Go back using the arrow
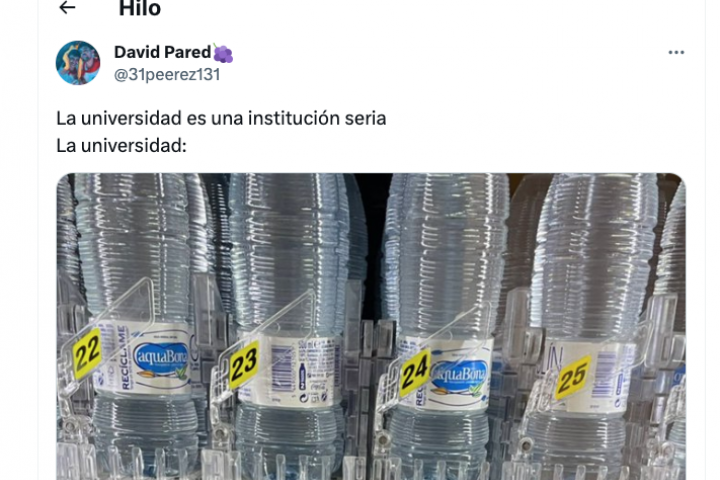 pyautogui.click(x=67, y=9)
